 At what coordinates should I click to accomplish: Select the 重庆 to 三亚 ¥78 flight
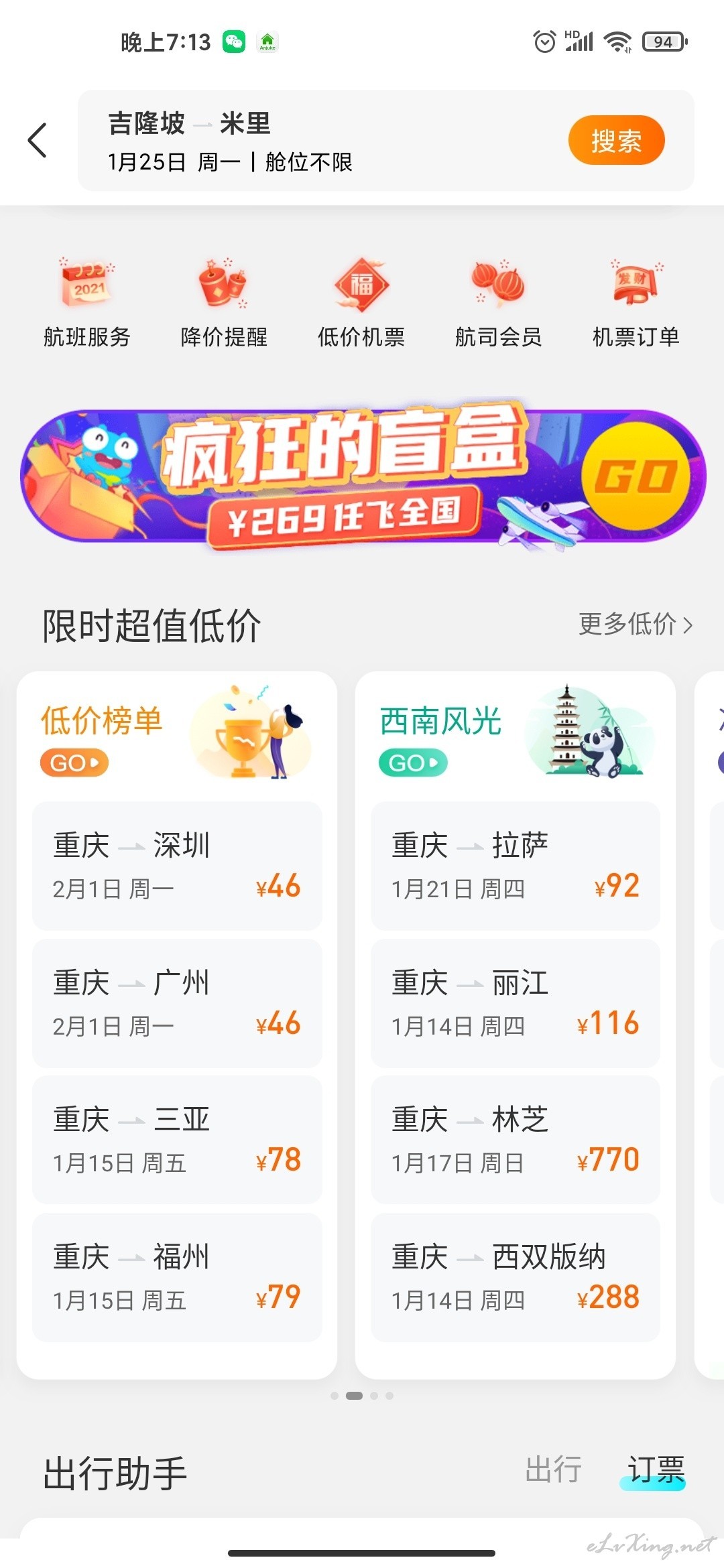coord(177,1139)
